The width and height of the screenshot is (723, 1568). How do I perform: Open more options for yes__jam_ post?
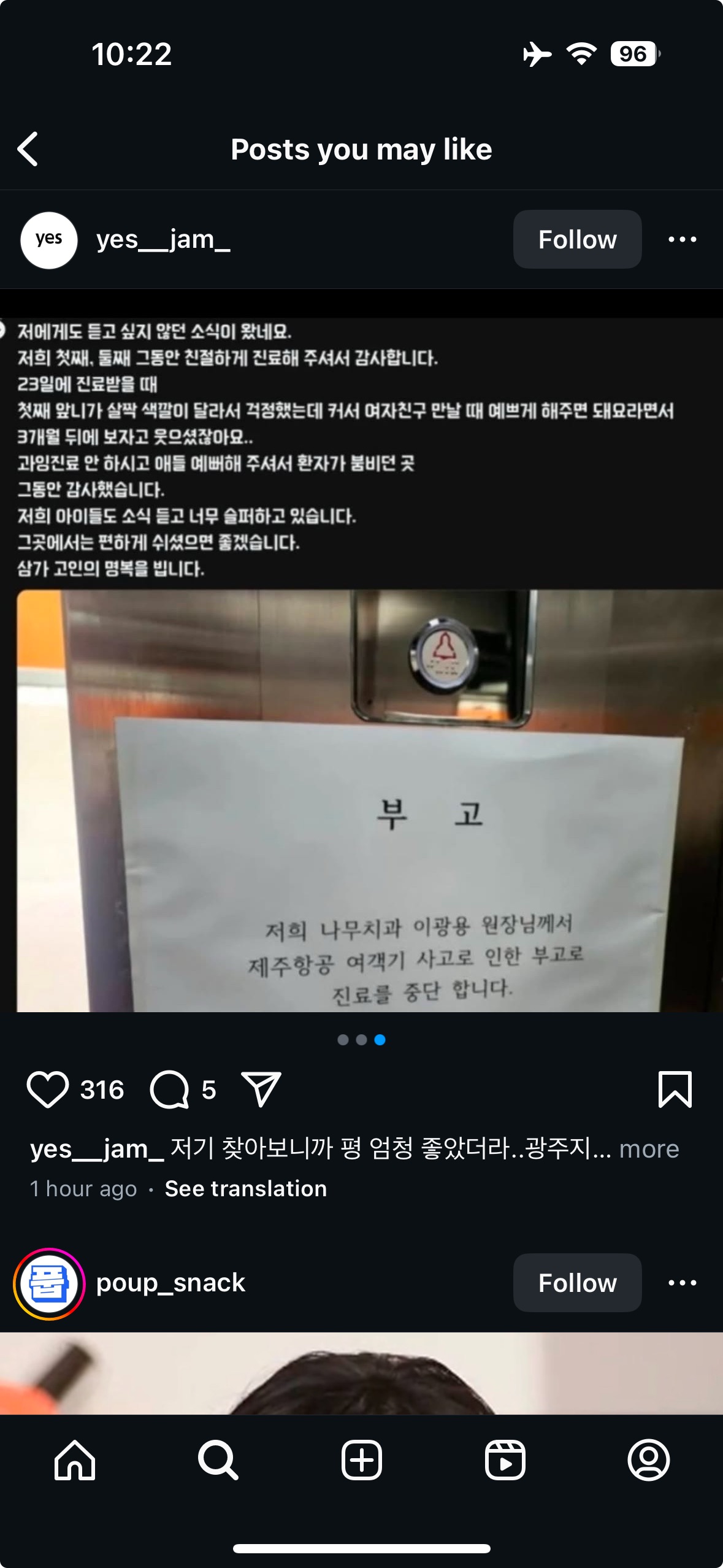point(682,239)
